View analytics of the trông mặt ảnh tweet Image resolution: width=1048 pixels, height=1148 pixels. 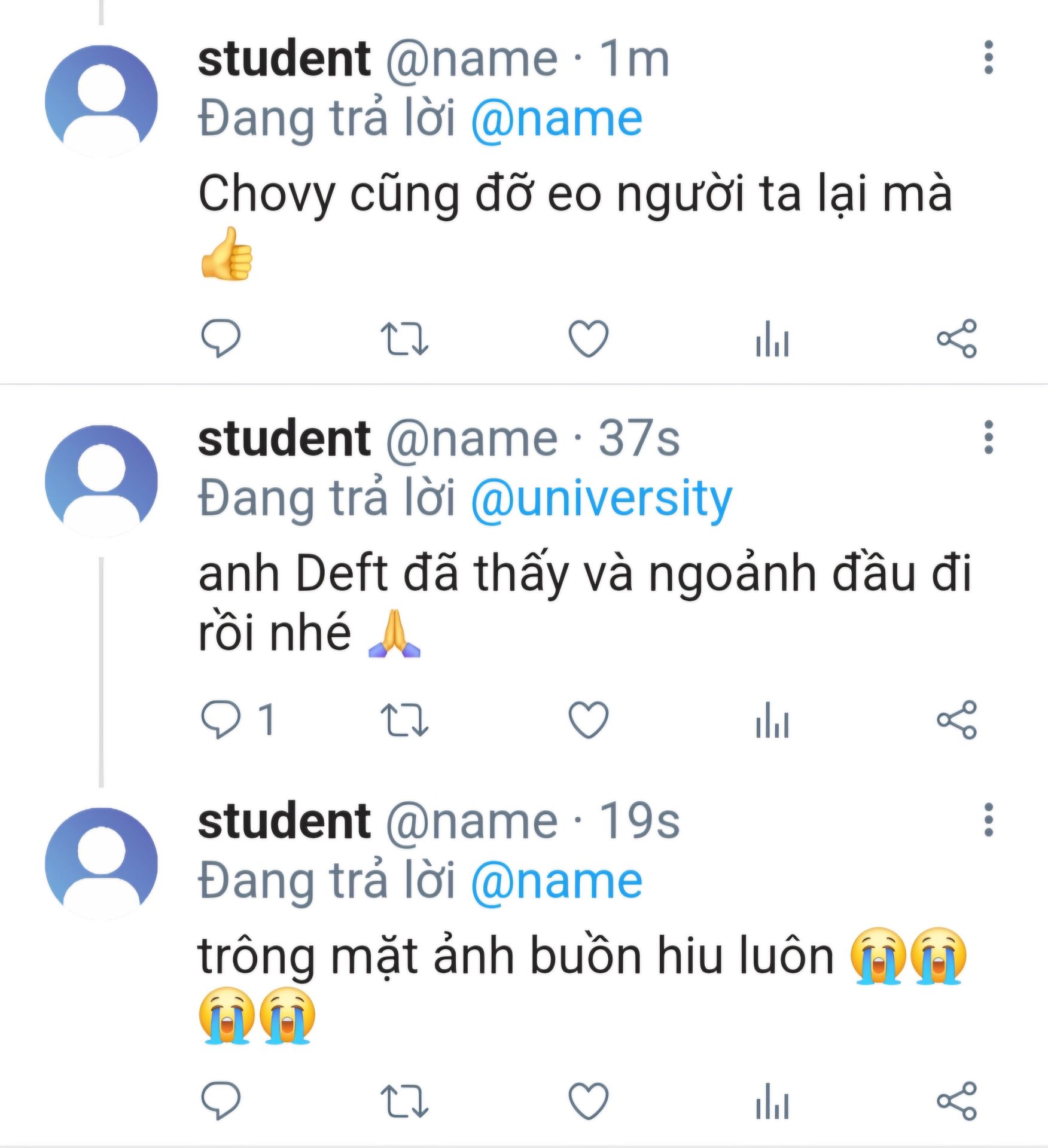pos(772,1100)
